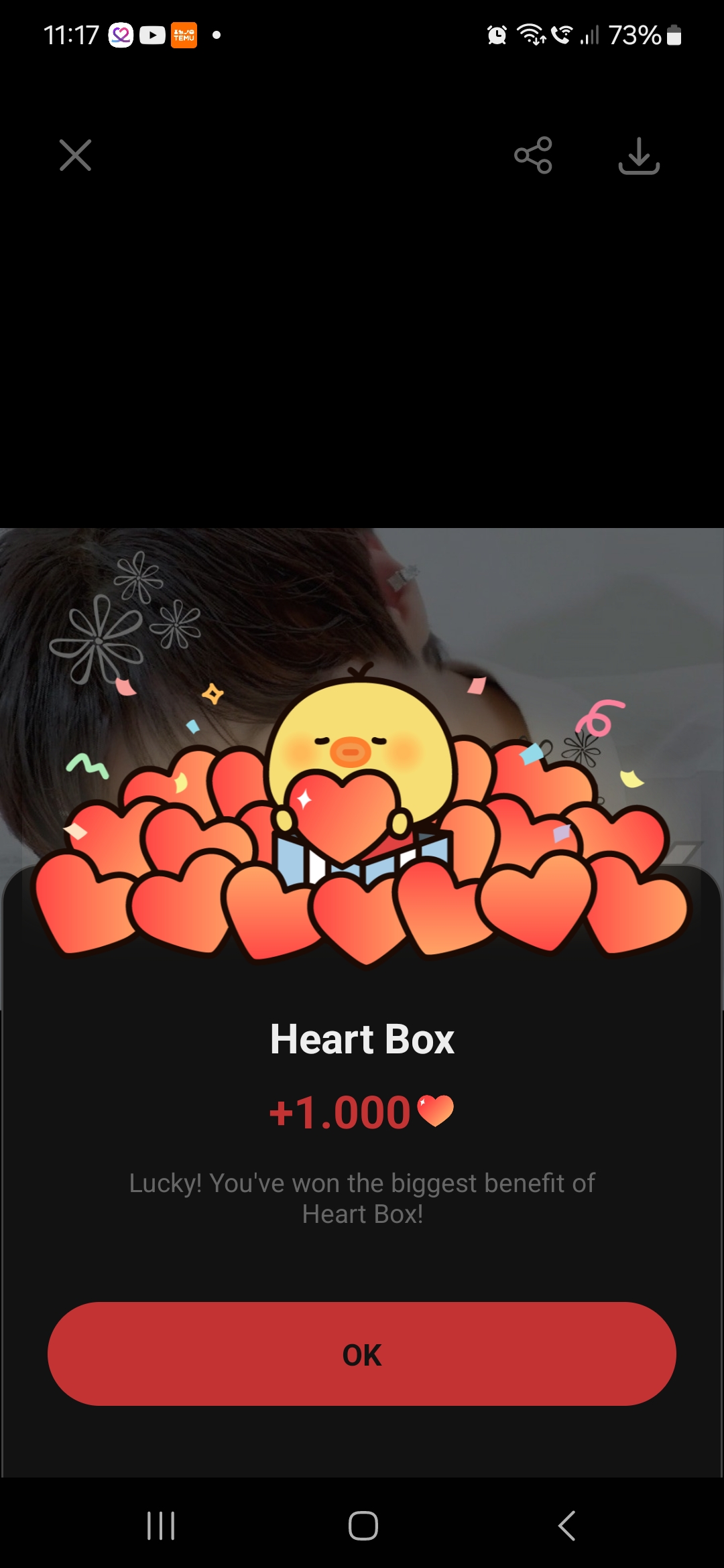Viewport: 724px width, 1568px height.
Task: Open recent apps from the navigation bar
Action: 161,1526
